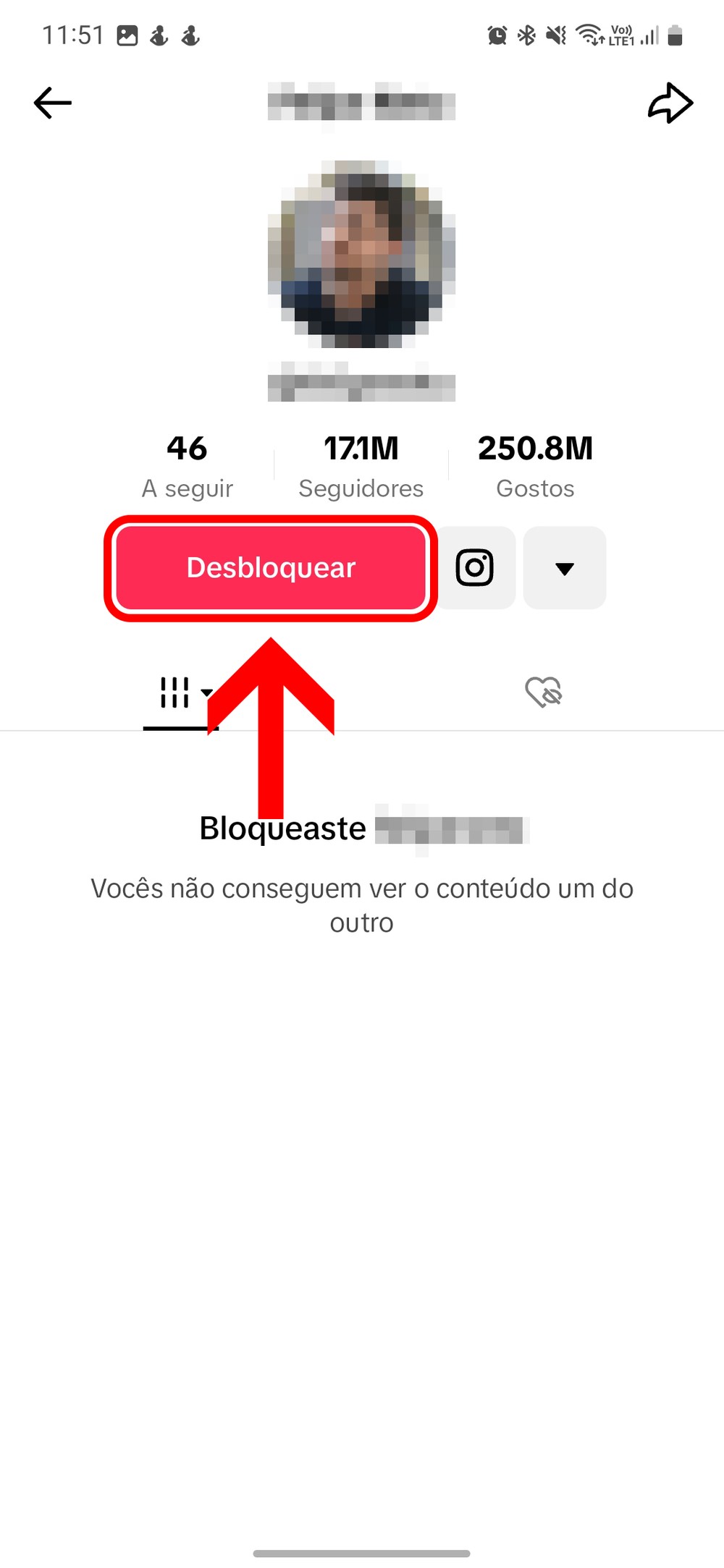Tap the Desbloquear button
The height and width of the screenshot is (1568, 724).
pyautogui.click(x=271, y=568)
